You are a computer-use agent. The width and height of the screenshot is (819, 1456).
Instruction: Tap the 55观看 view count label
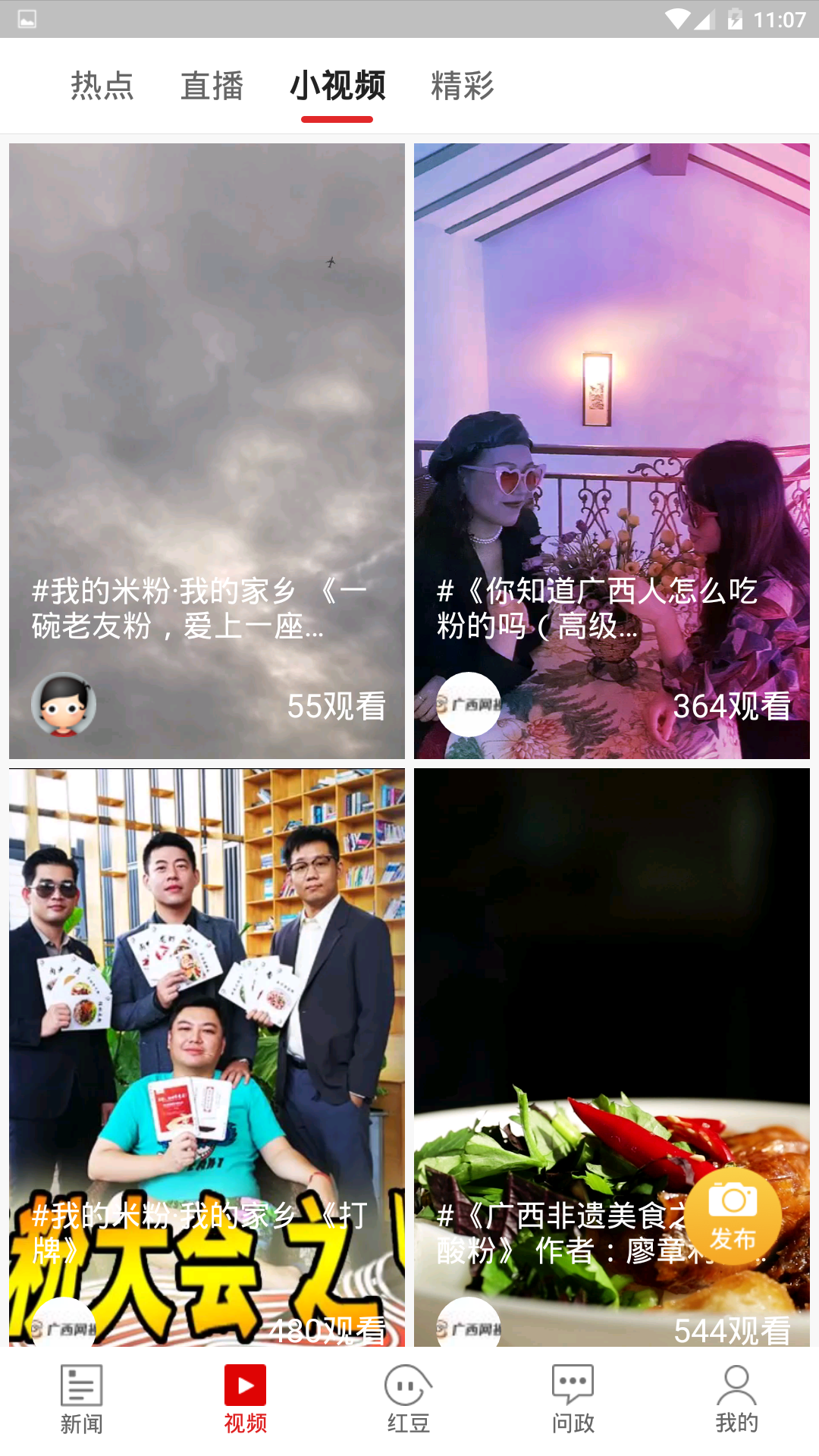(x=337, y=708)
